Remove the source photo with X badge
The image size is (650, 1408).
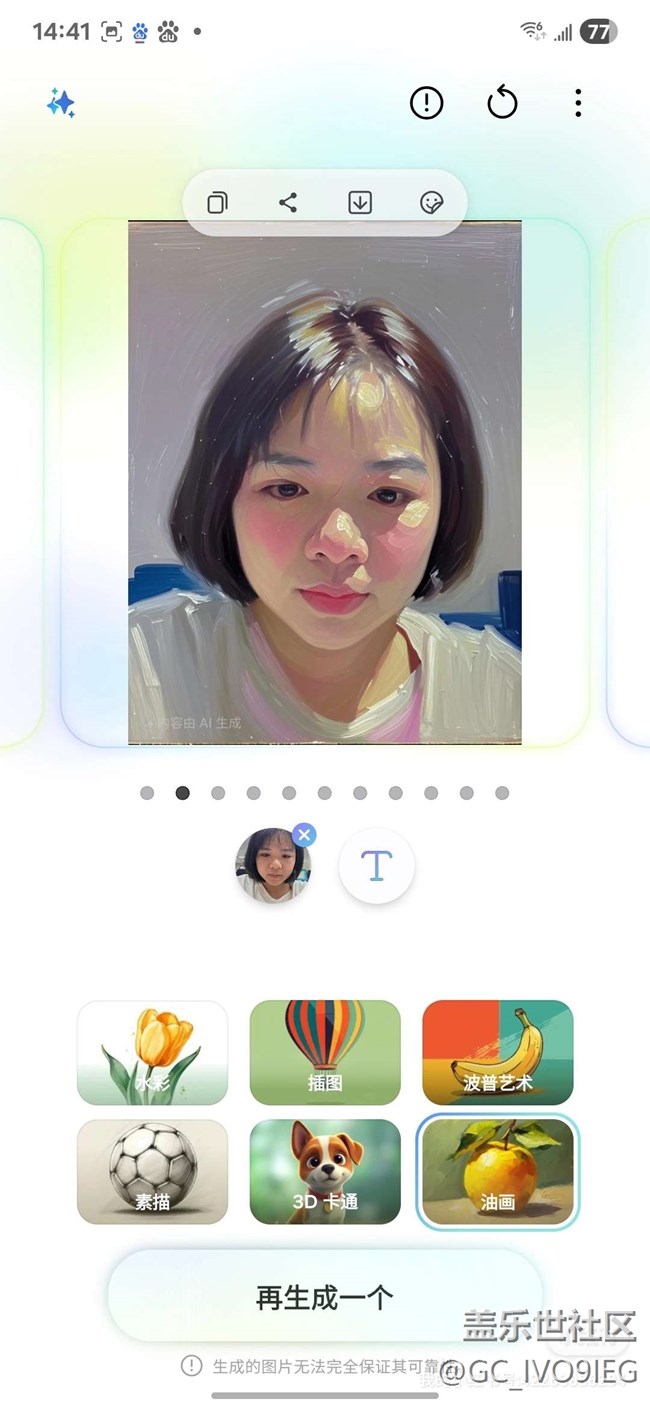pos(305,835)
